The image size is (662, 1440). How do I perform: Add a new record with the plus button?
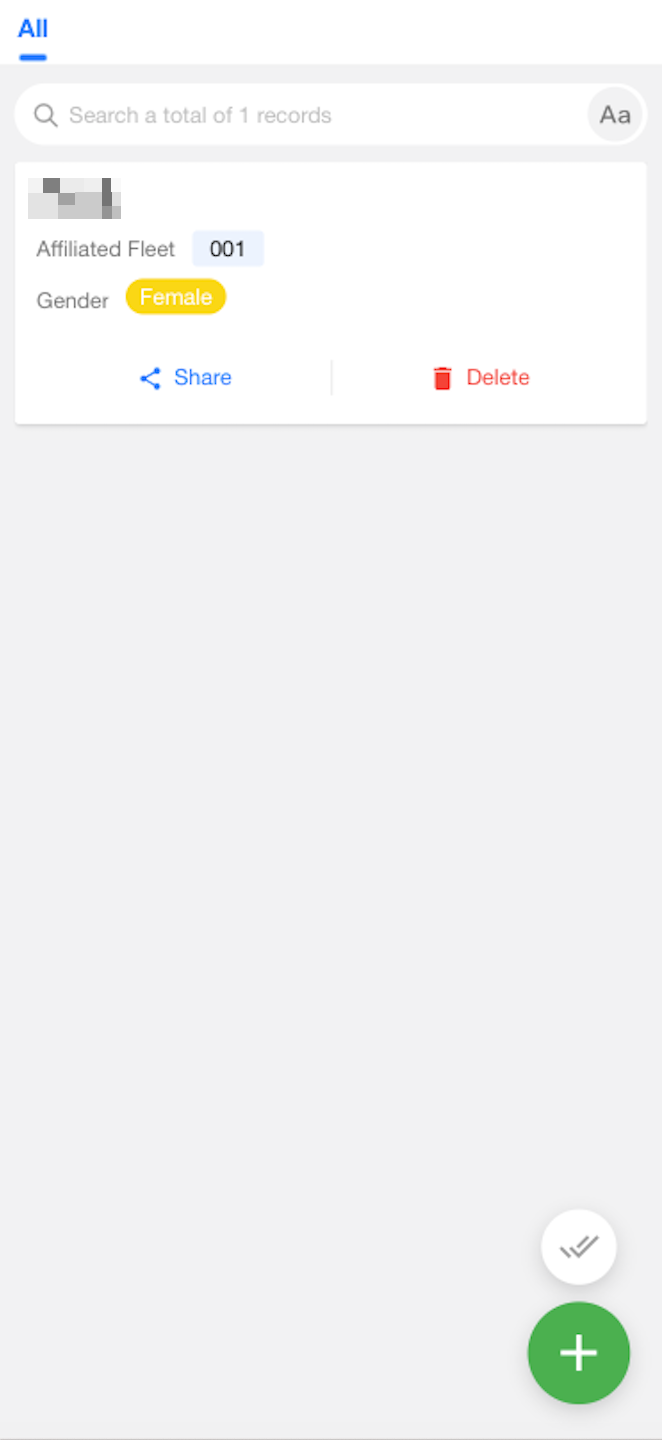[579, 1353]
